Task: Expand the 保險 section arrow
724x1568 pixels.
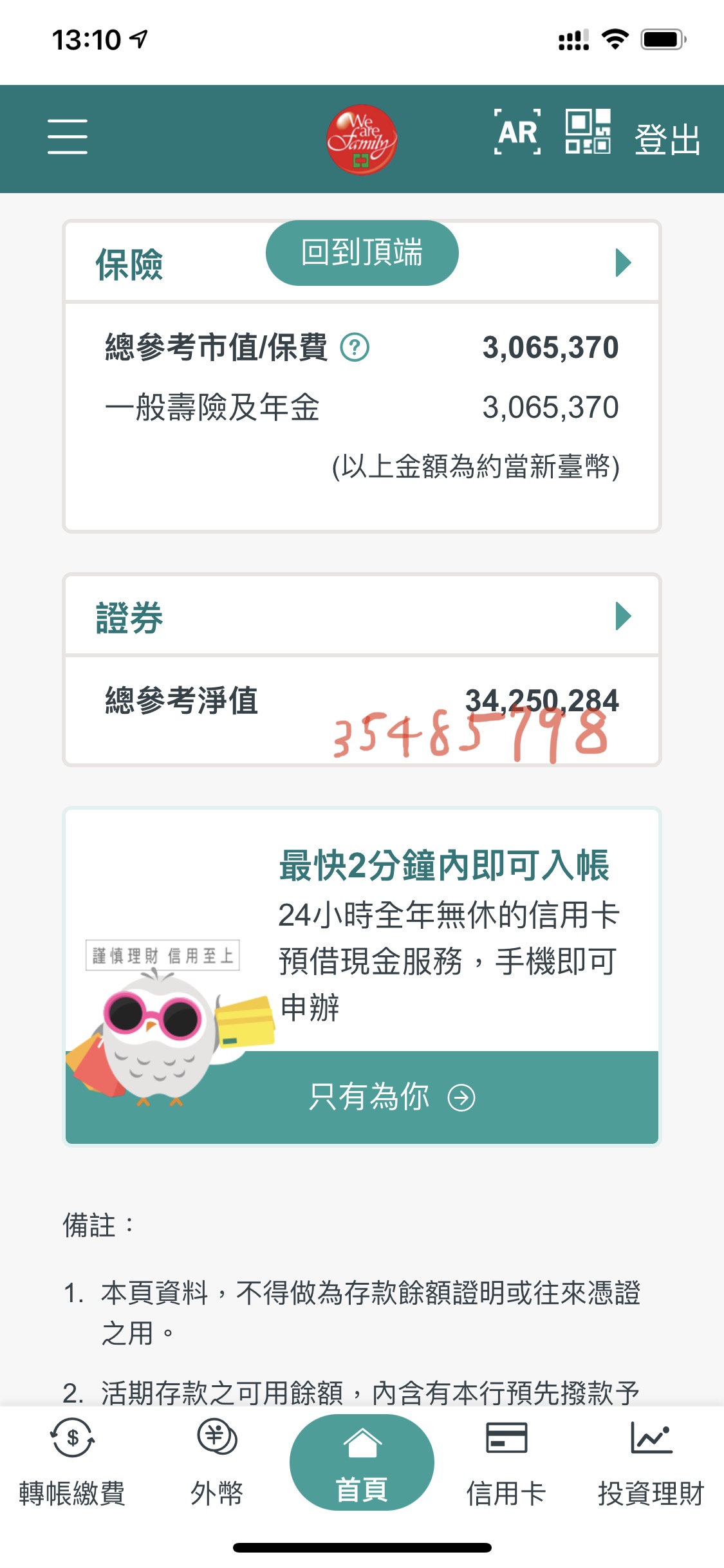Action: [622, 263]
